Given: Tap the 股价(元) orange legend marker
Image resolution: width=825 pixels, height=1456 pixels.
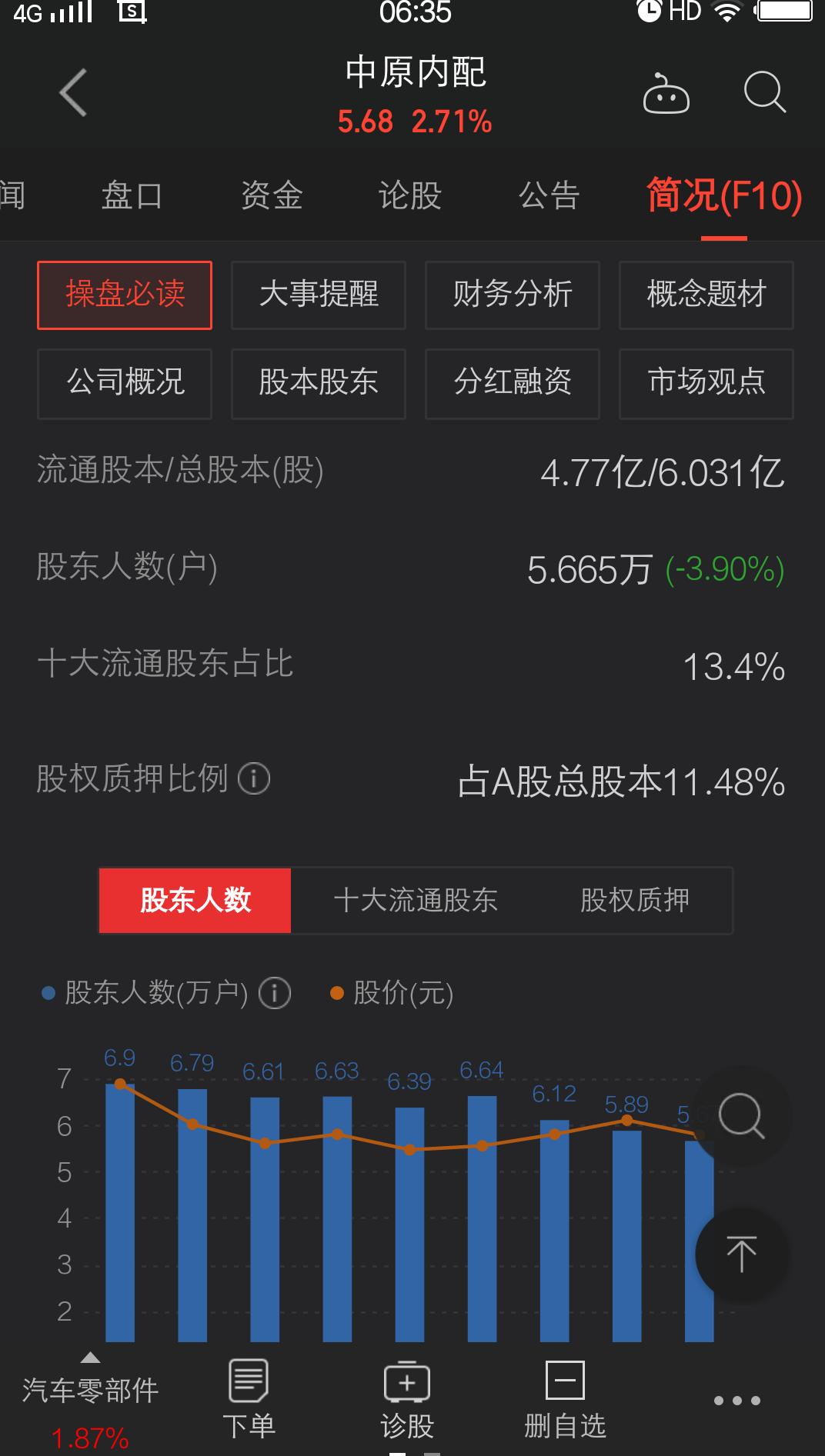Looking at the screenshot, I should [336, 993].
